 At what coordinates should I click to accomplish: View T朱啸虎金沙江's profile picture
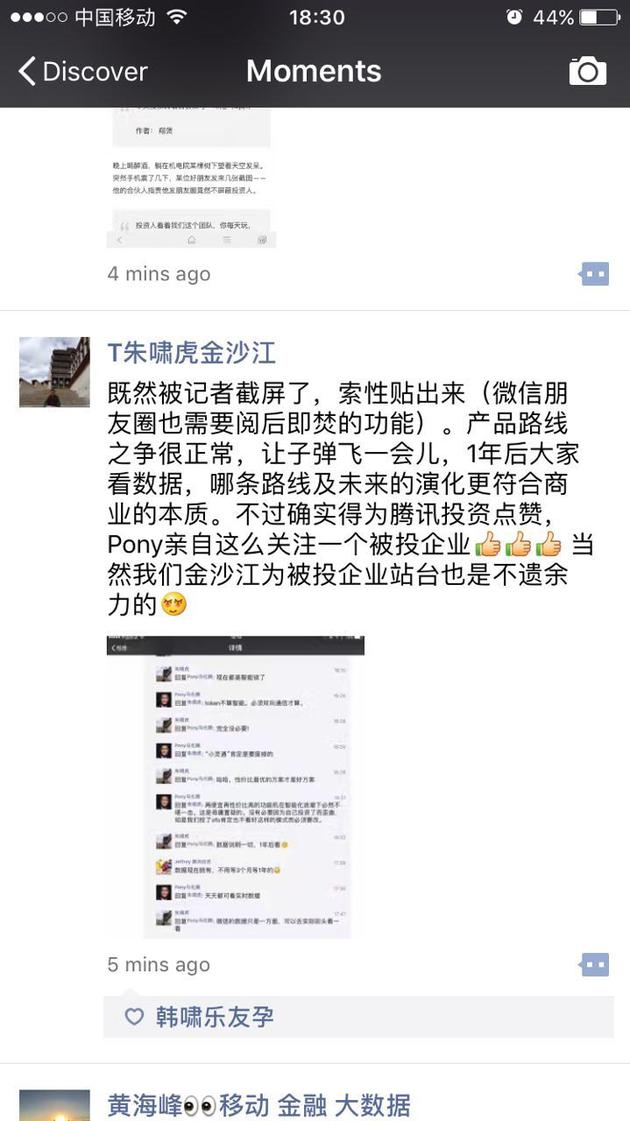(54, 372)
